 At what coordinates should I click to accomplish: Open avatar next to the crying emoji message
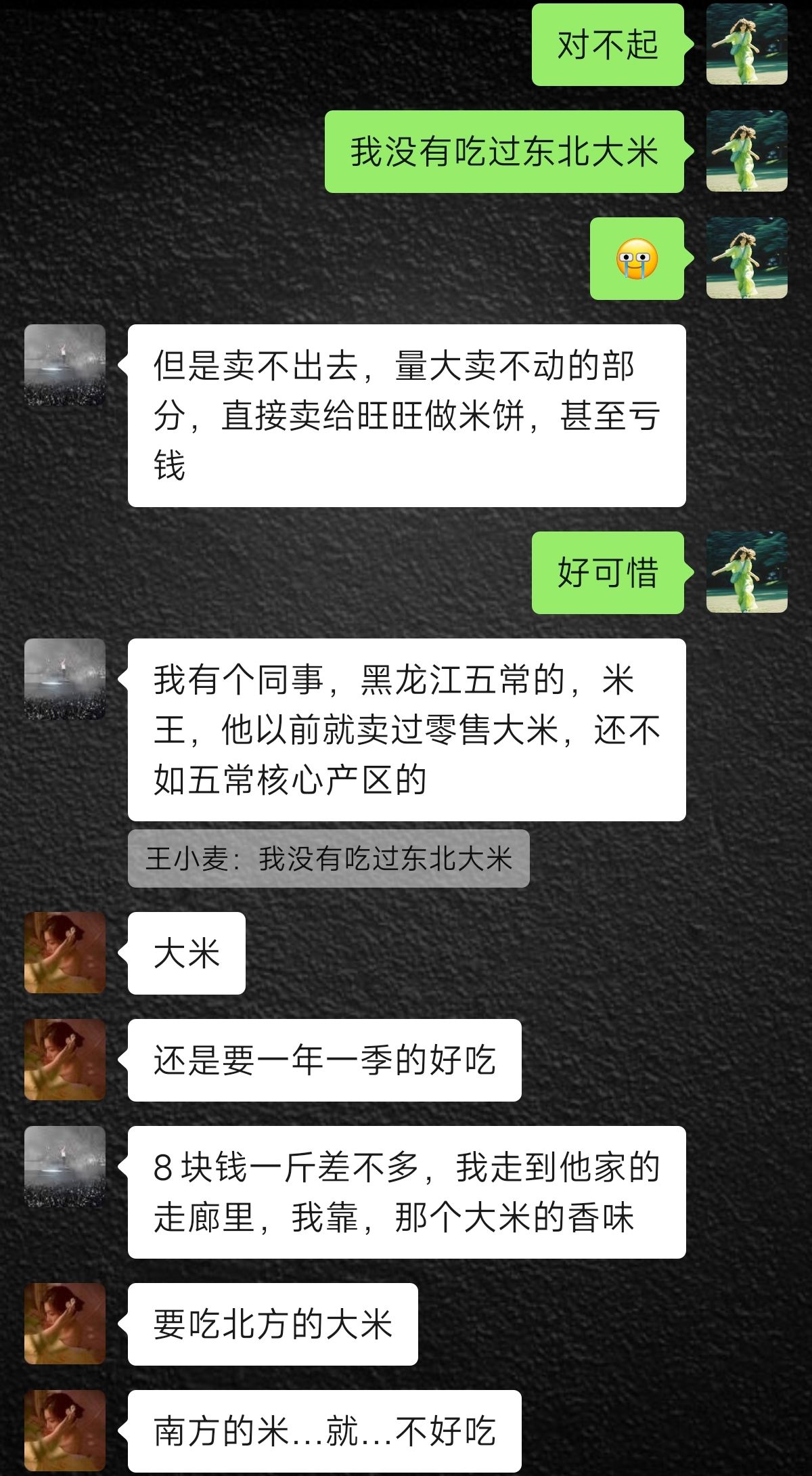tap(747, 258)
